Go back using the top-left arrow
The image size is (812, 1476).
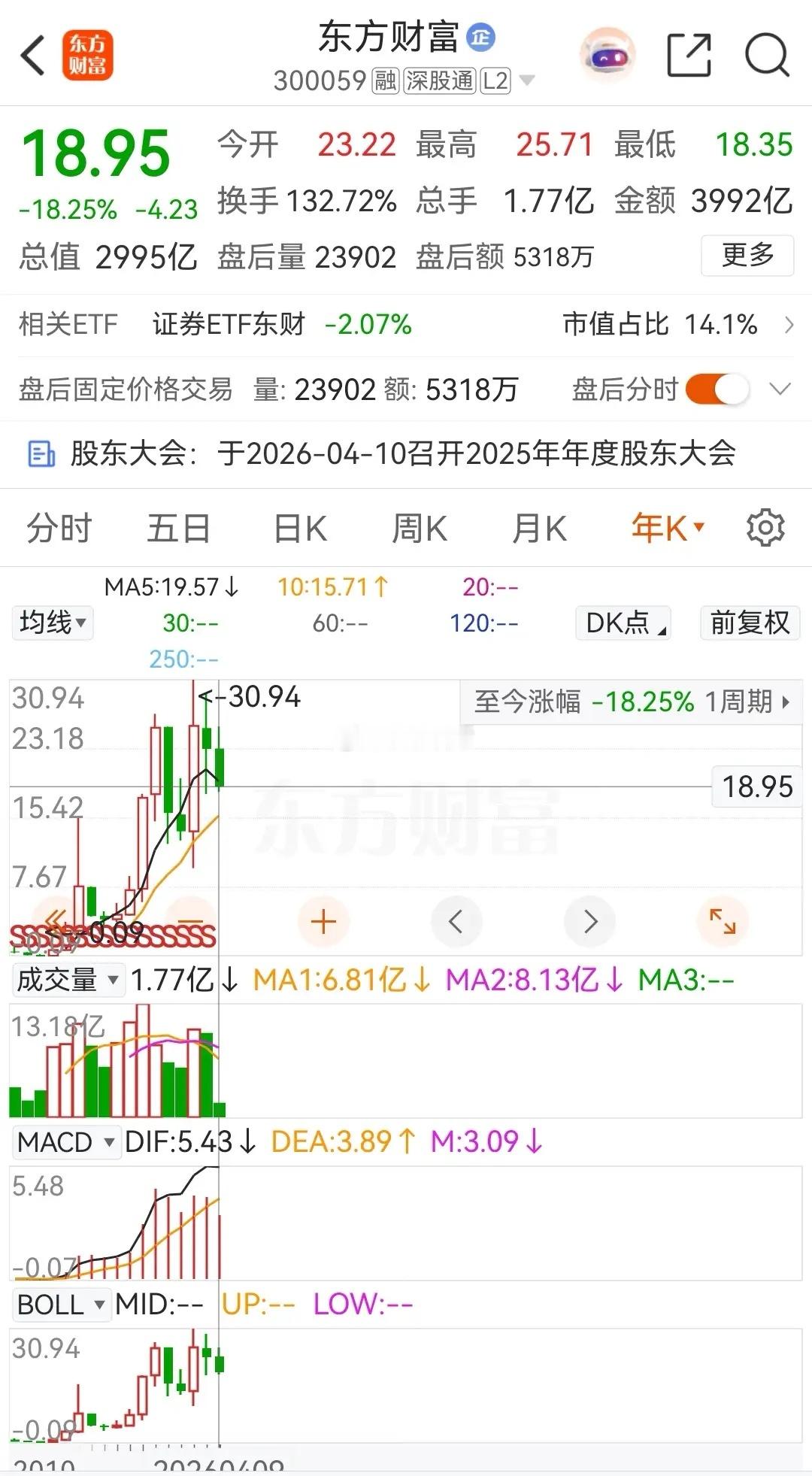click(33, 55)
